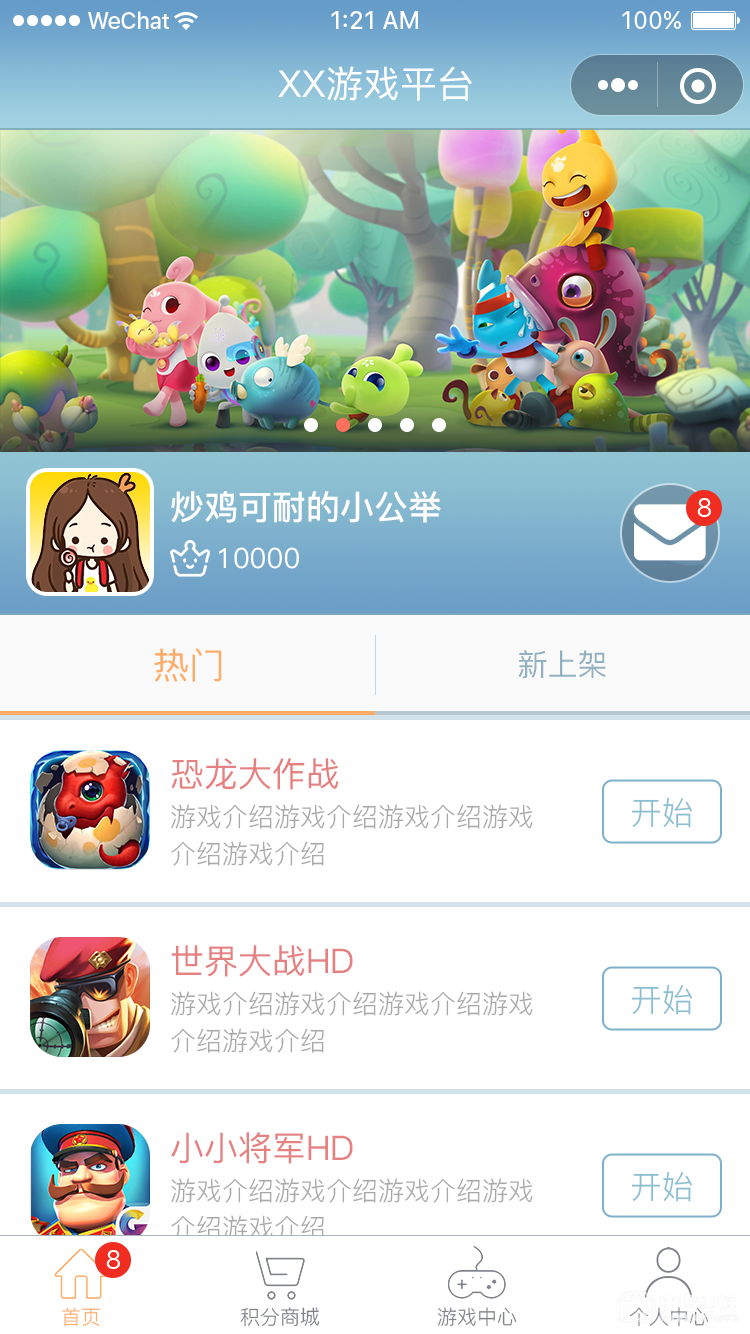750x1334 pixels.
Task: Open the 世界大战HD game icon
Action: pyautogui.click(x=90, y=997)
